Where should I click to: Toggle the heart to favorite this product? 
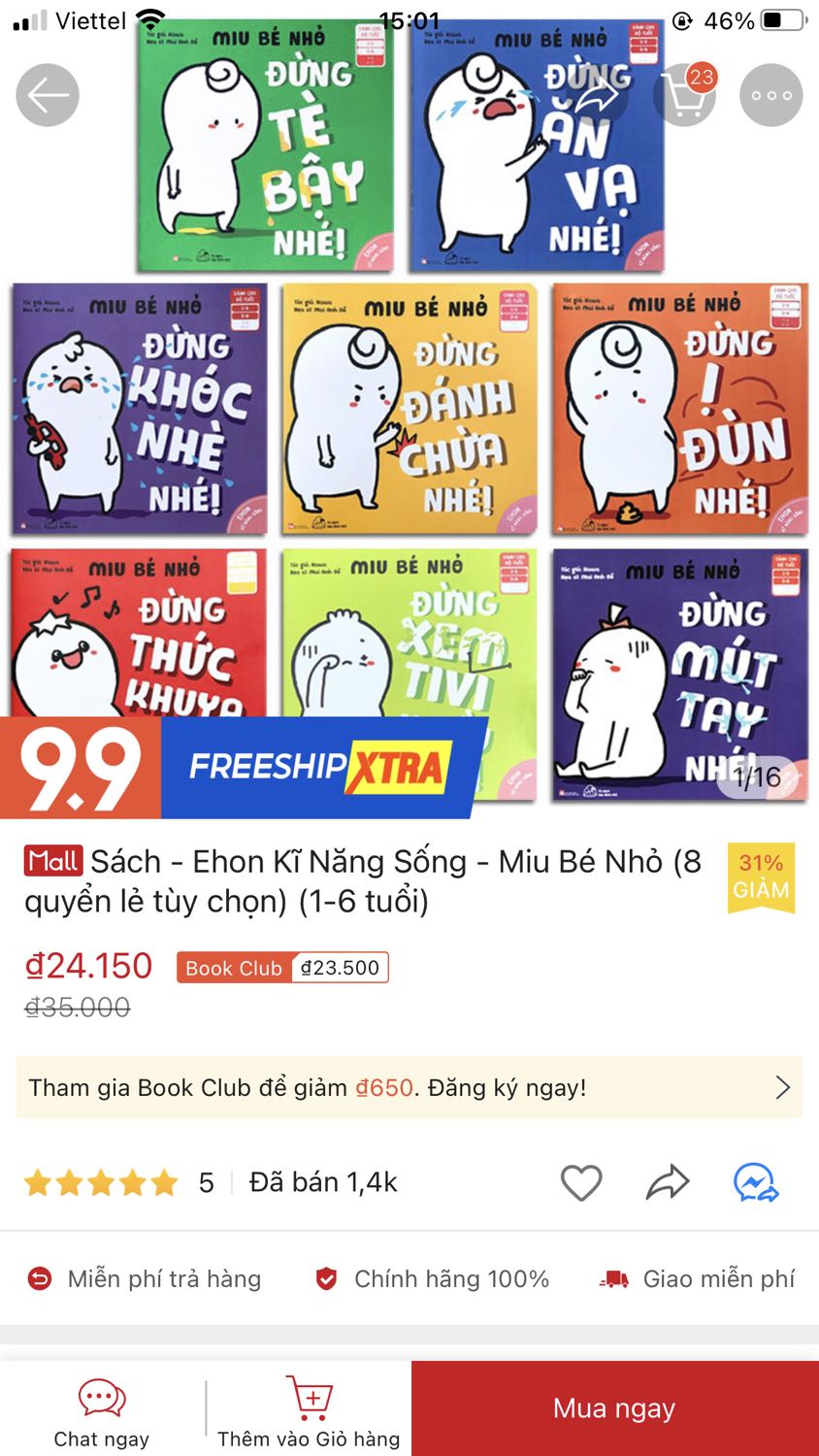(581, 1182)
